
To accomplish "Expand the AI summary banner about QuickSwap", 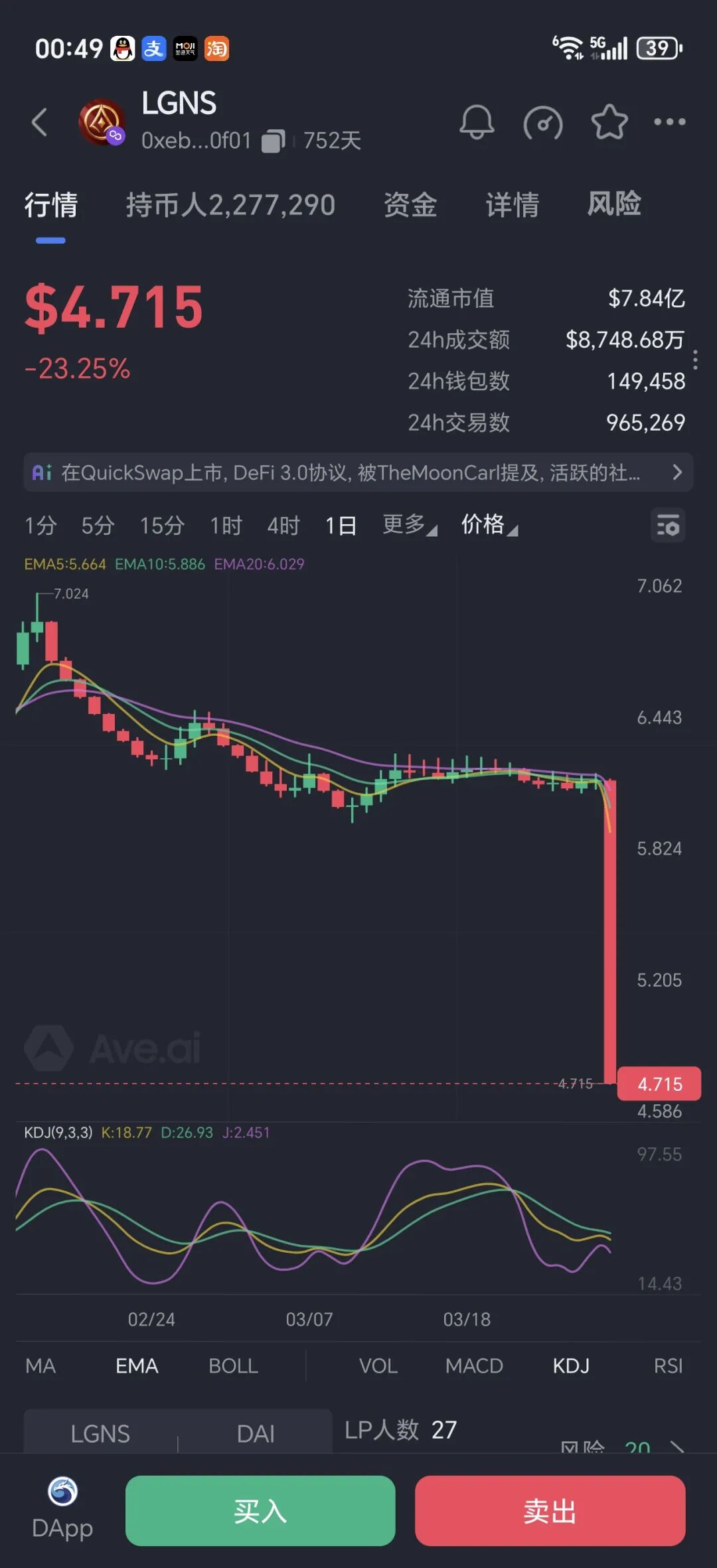I will (358, 472).
